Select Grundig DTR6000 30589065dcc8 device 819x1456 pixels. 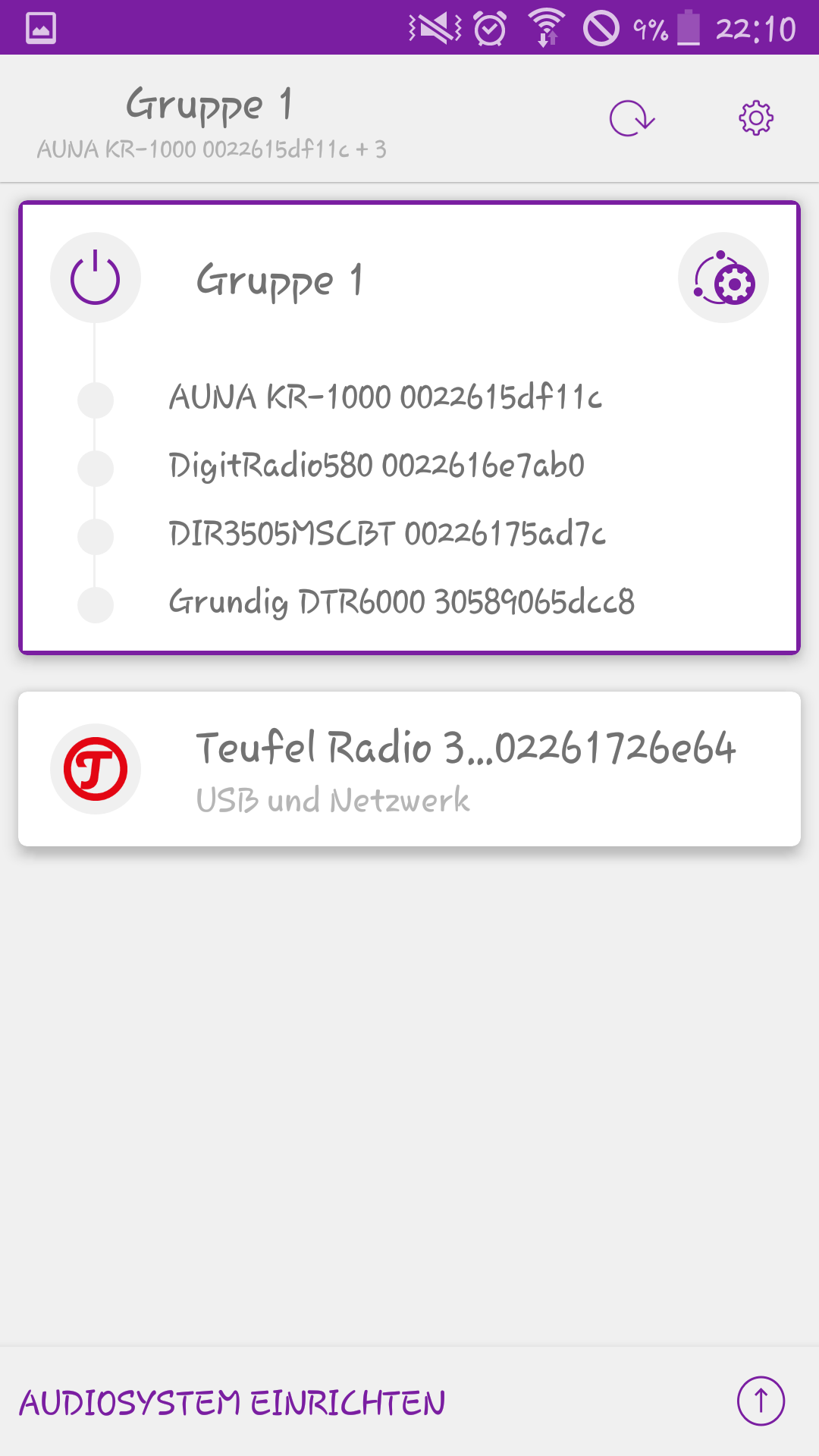coord(401,602)
